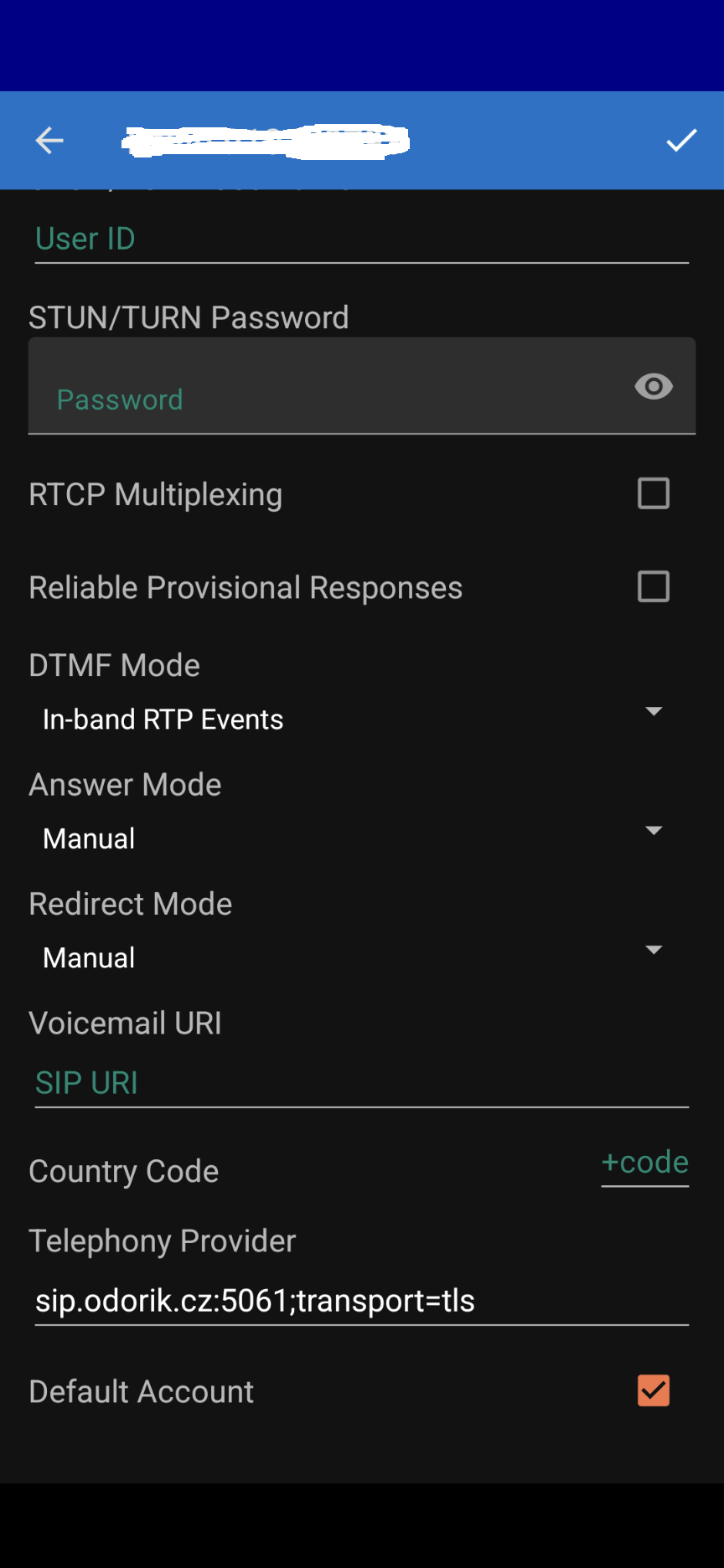Check Reliable Provisional Responses
The width and height of the screenshot is (724, 1568).
click(x=653, y=587)
